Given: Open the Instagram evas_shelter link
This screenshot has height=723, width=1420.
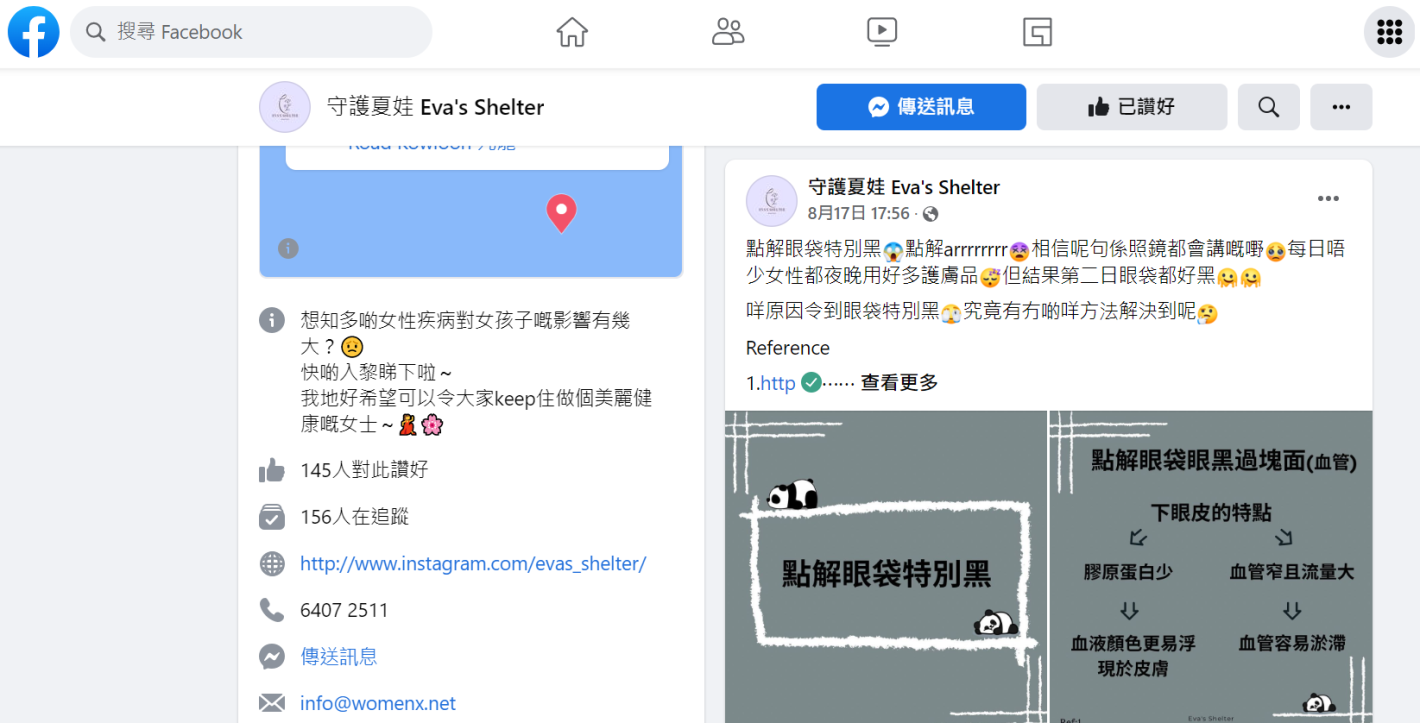Looking at the screenshot, I should click(x=473, y=563).
